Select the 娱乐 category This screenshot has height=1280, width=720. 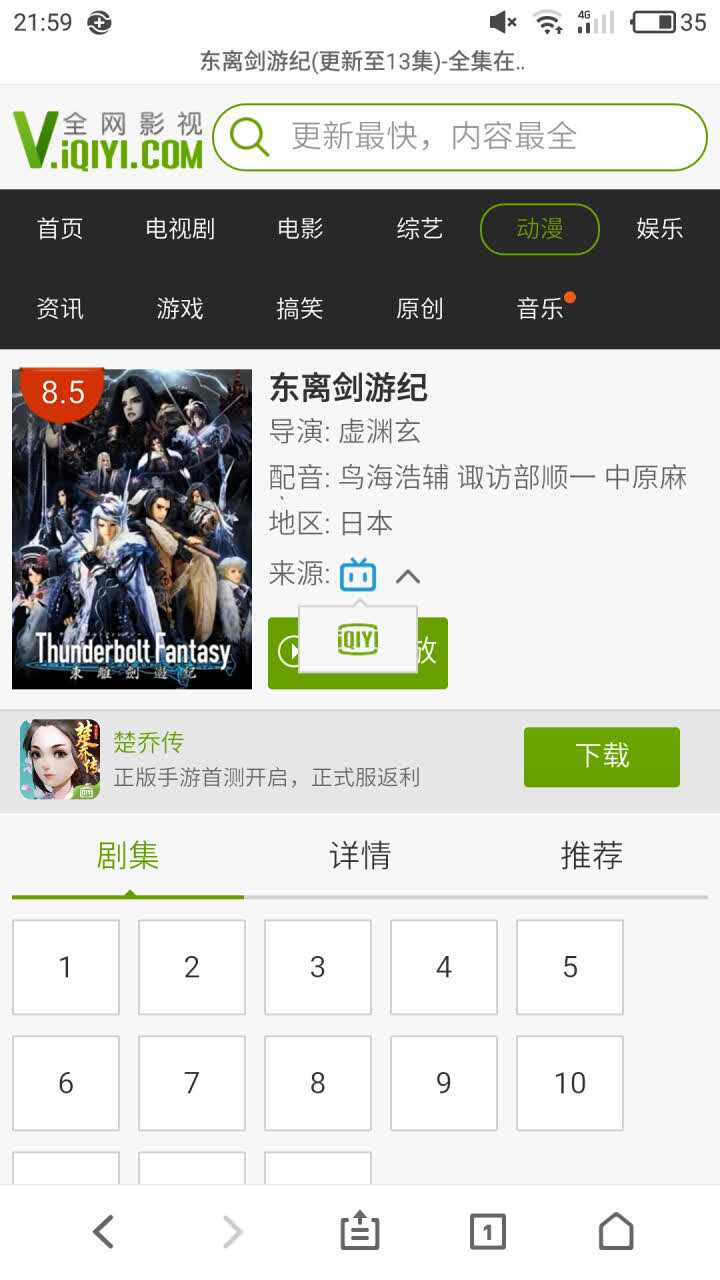(x=659, y=229)
